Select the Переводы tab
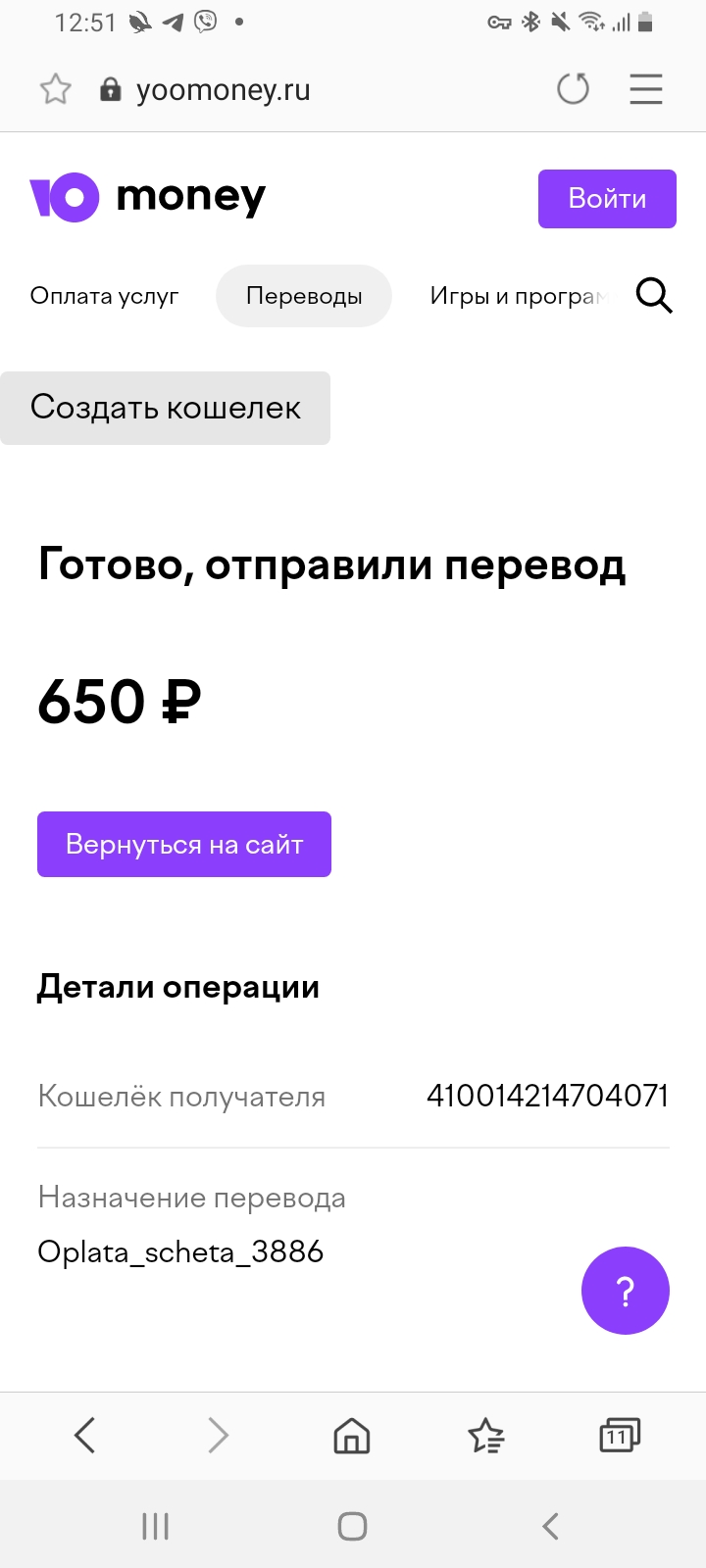 [x=304, y=296]
